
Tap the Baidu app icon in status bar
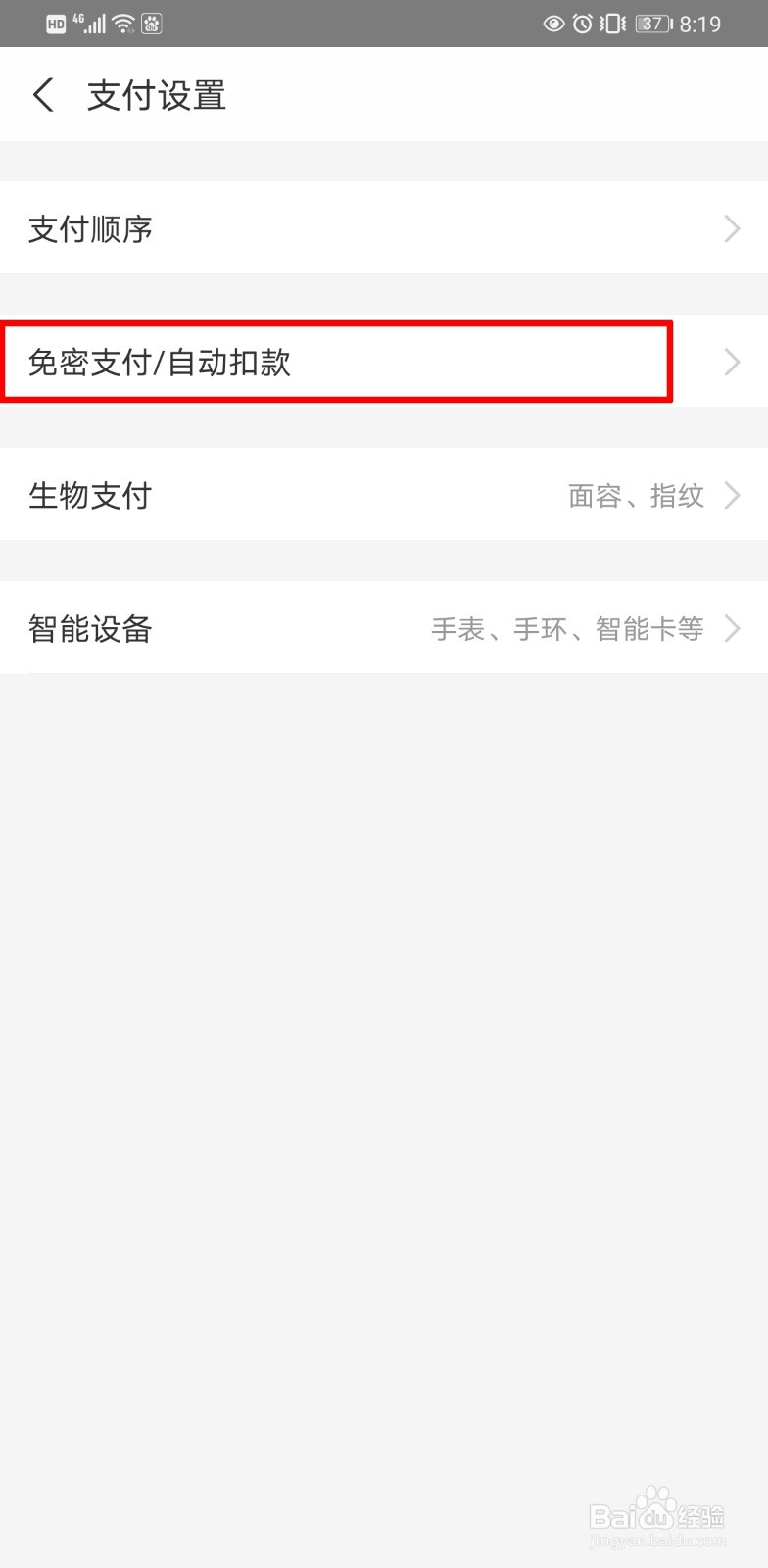(x=150, y=24)
